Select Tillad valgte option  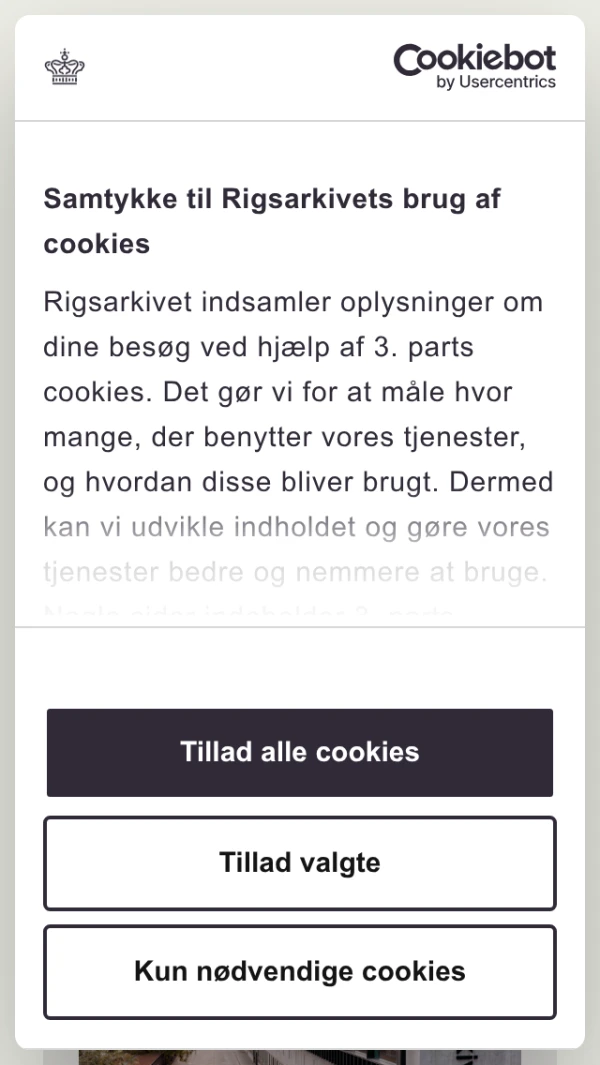[300, 863]
